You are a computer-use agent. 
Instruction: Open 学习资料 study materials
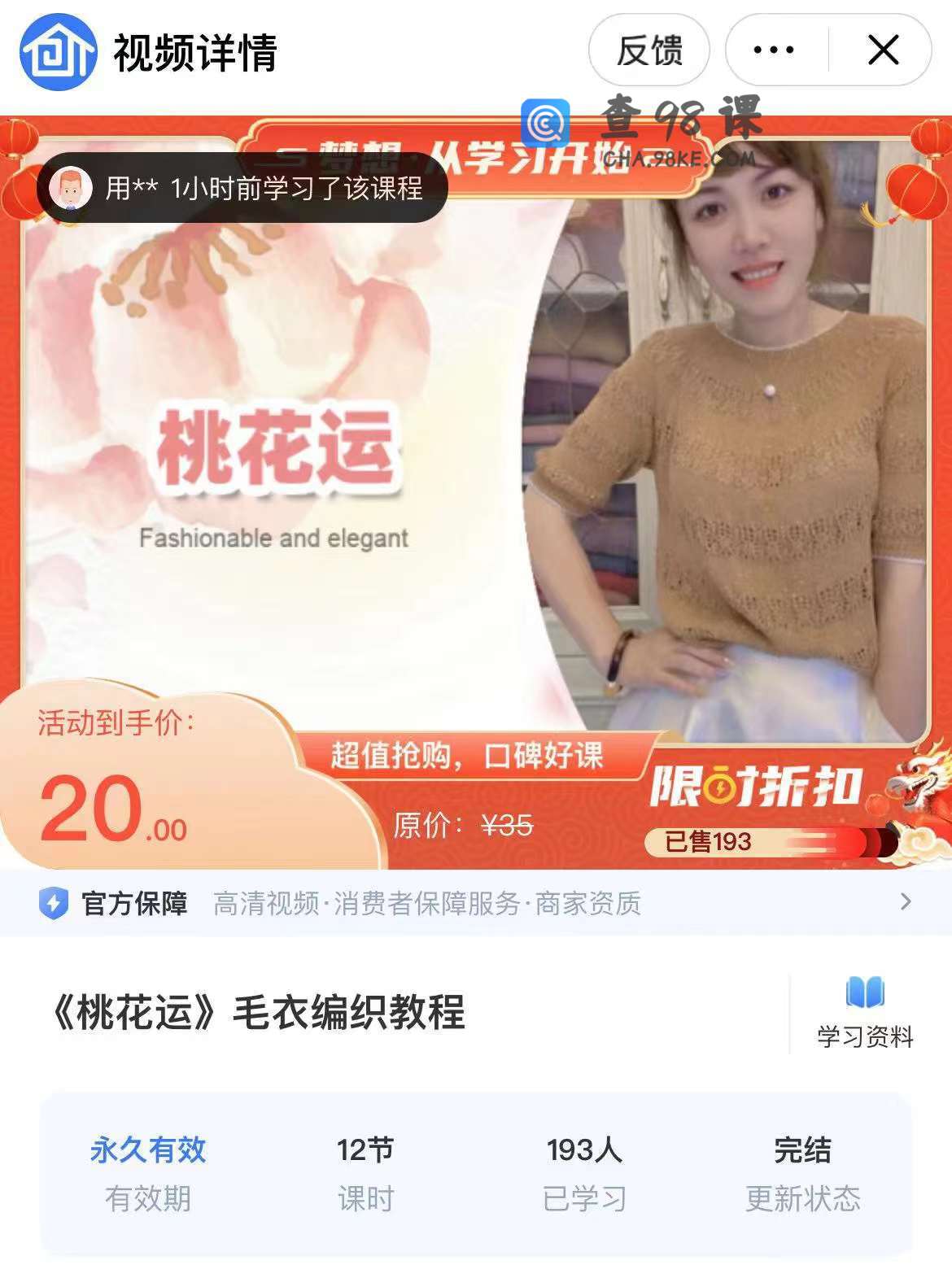pyautogui.click(x=865, y=1013)
